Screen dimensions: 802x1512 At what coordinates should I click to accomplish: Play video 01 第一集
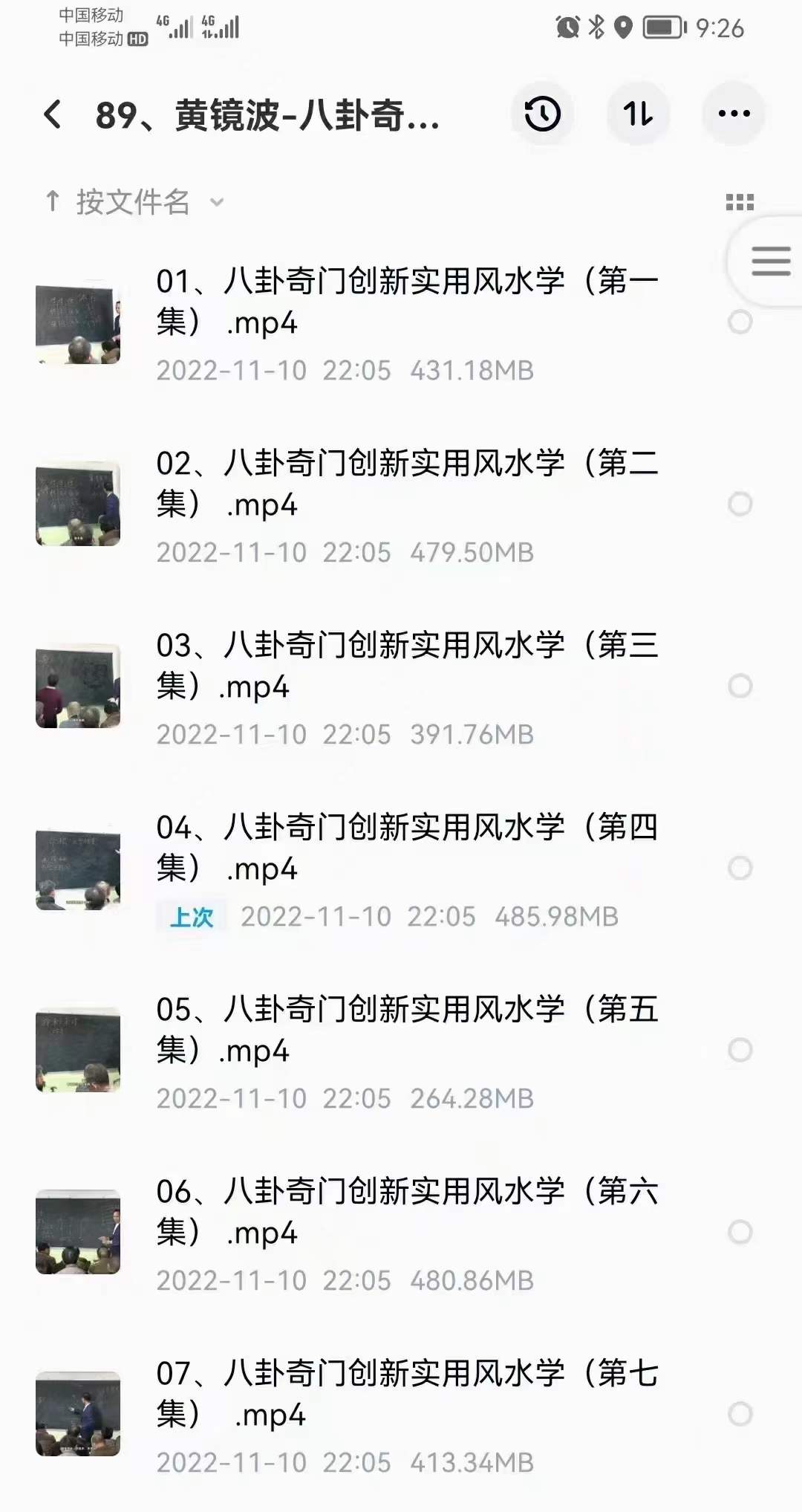coord(407,302)
